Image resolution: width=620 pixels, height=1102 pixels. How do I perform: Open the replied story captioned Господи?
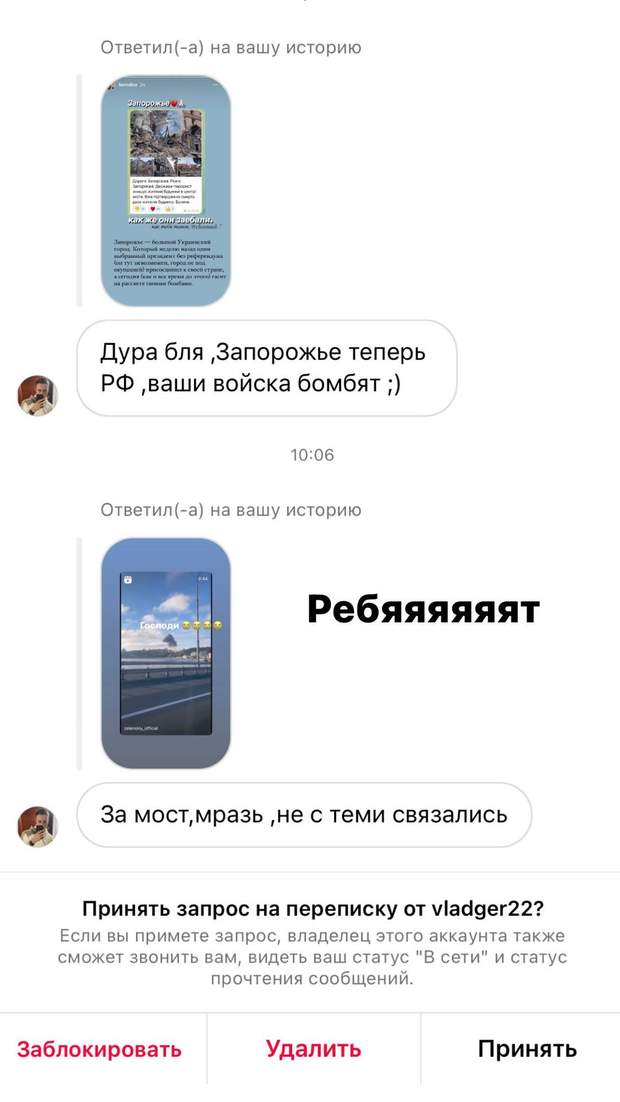167,654
